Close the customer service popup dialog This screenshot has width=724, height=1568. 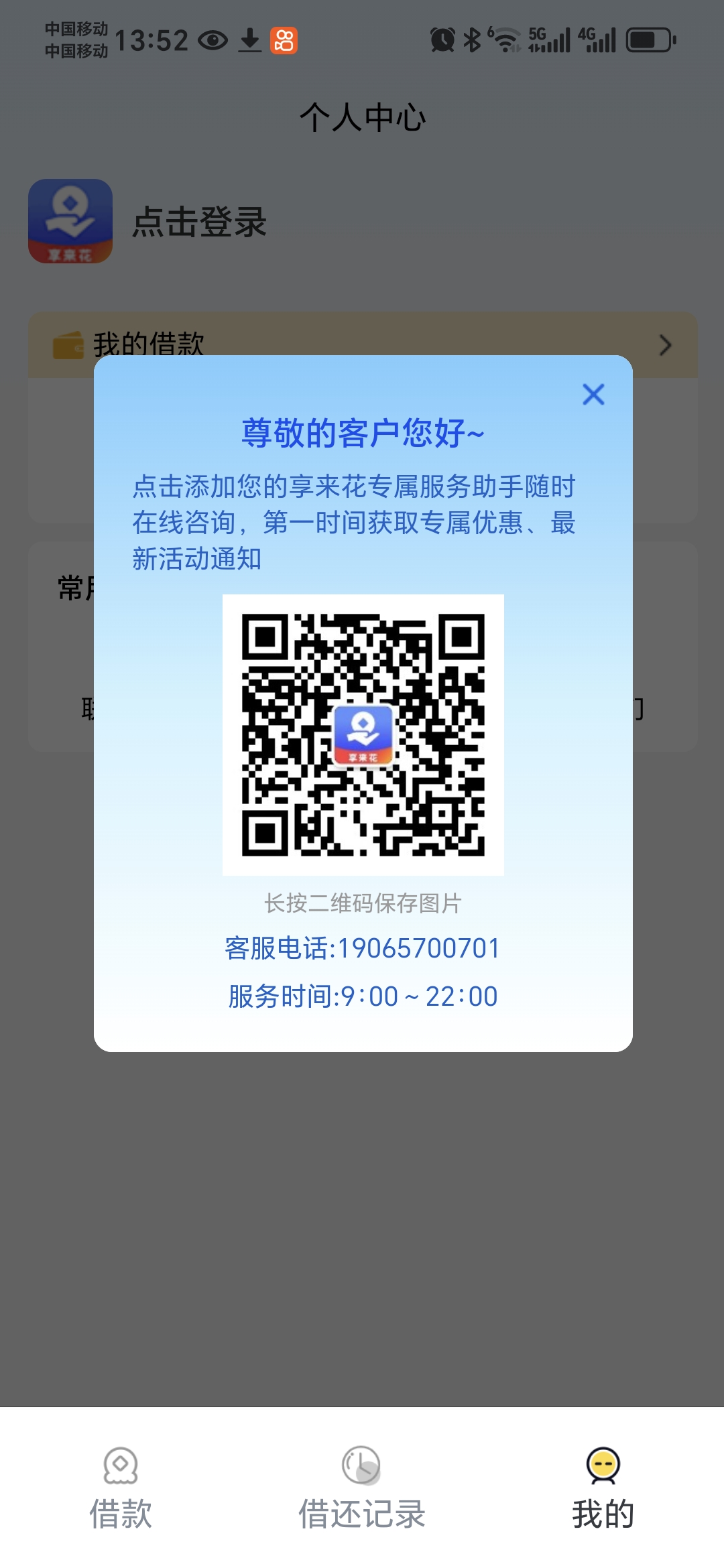pos(593,395)
